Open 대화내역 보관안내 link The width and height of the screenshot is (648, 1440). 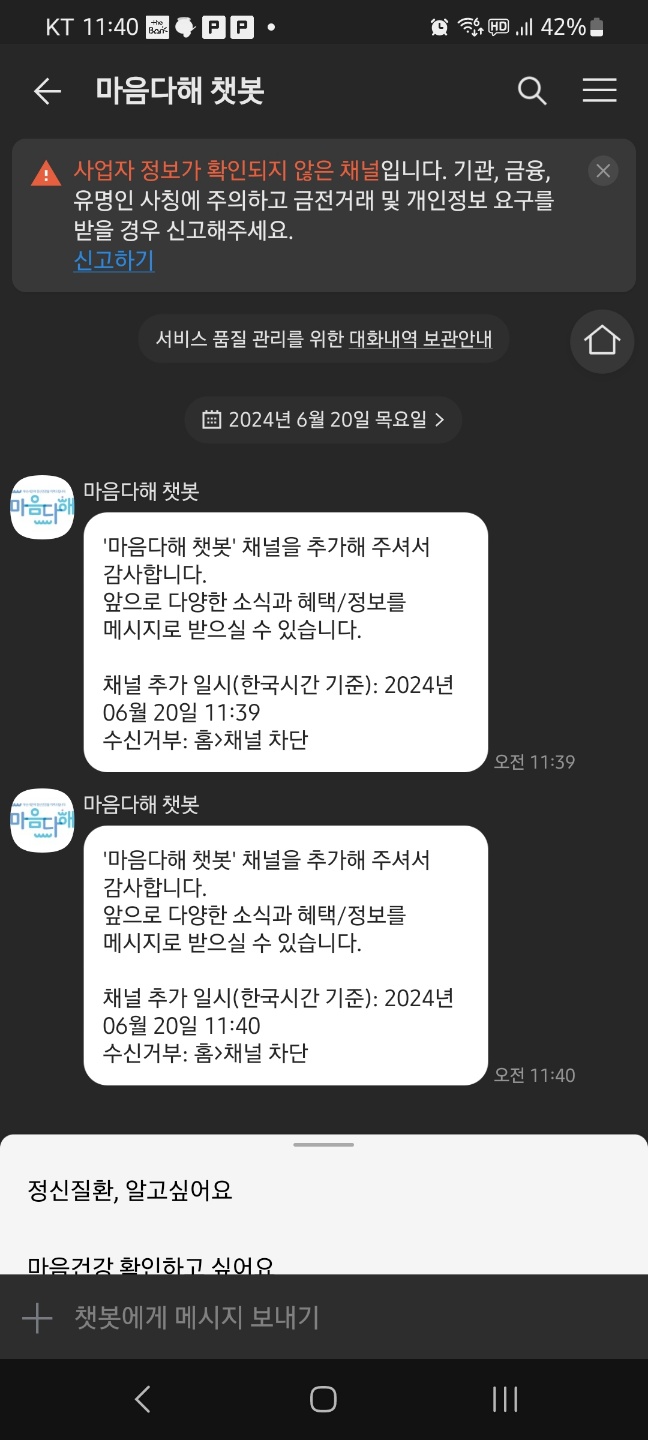pos(420,339)
